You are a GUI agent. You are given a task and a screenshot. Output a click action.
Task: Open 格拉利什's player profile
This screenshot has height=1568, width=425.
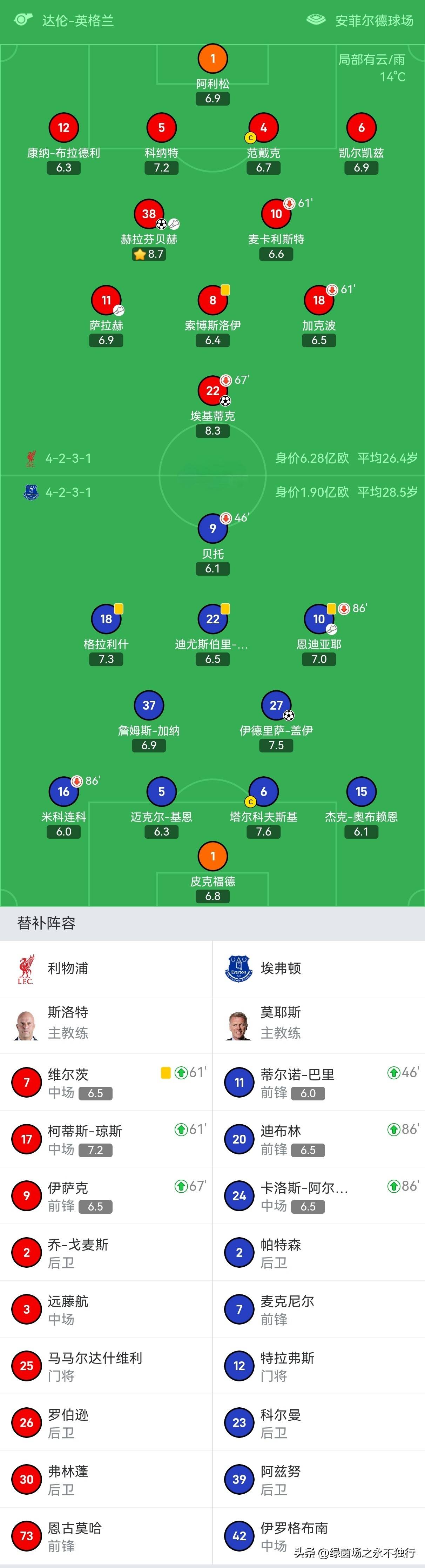point(106,619)
